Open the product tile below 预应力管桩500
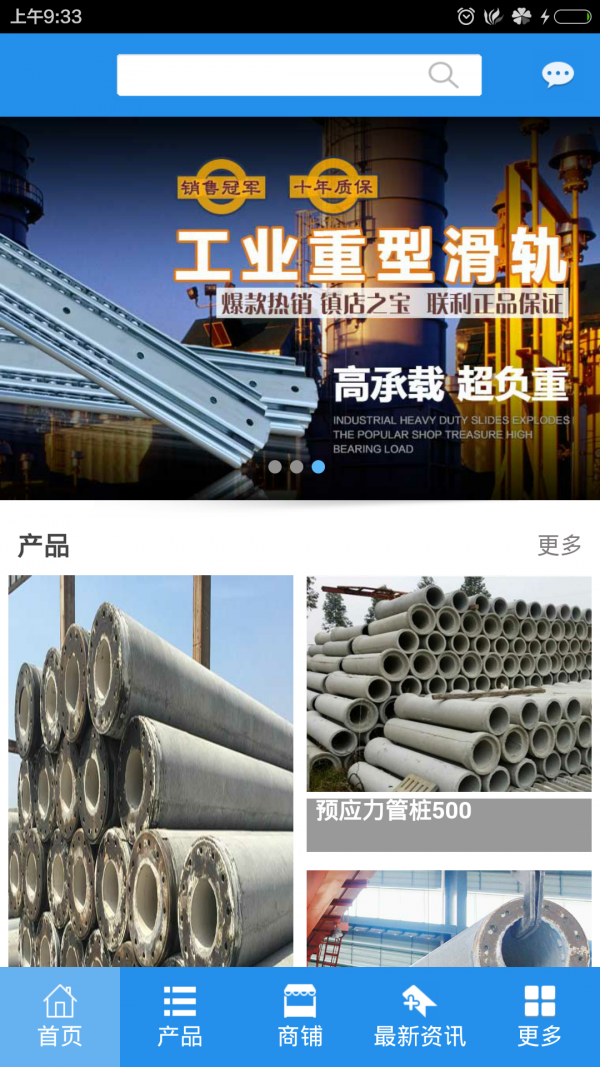The height and width of the screenshot is (1067, 600). point(448,918)
